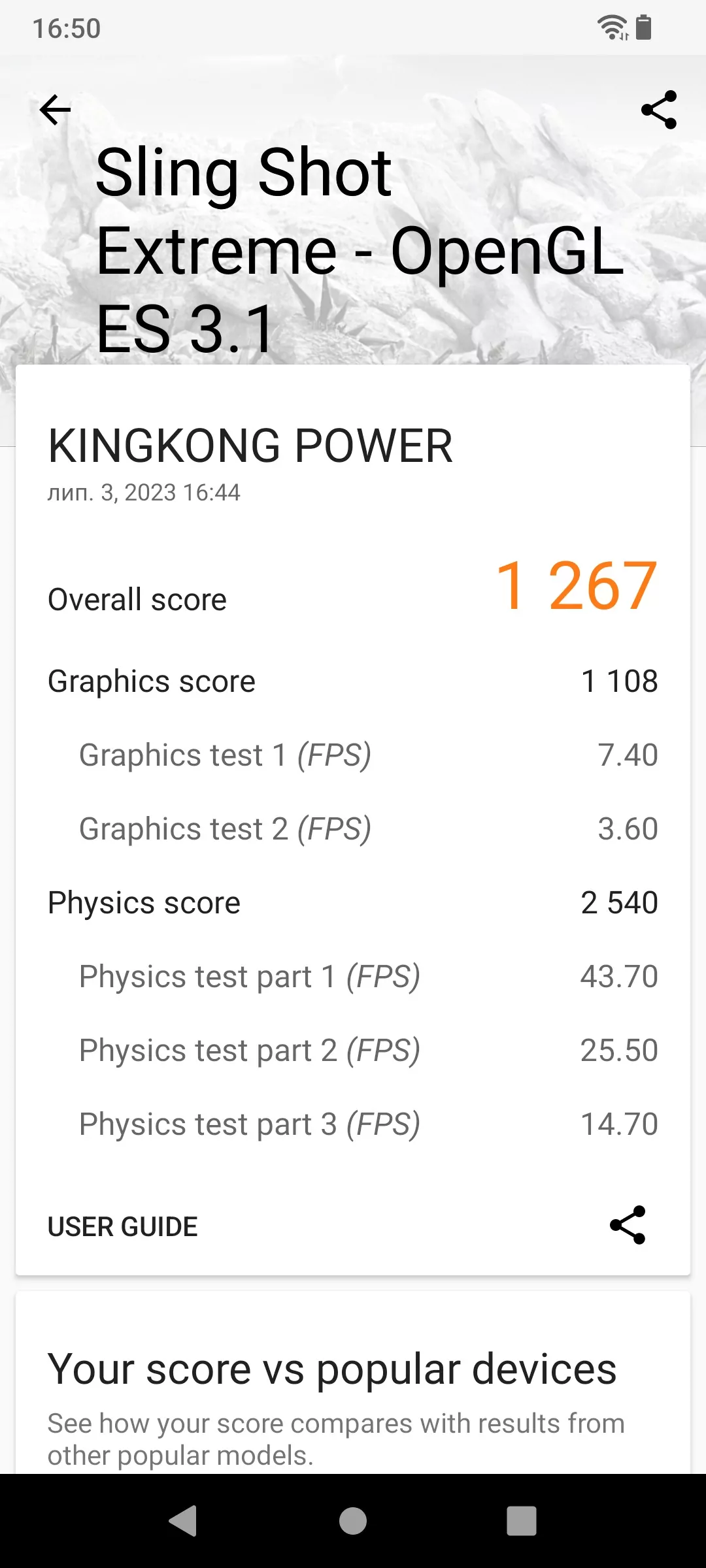Tap the system home button
This screenshot has width=706, height=1568.
pos(353,1521)
